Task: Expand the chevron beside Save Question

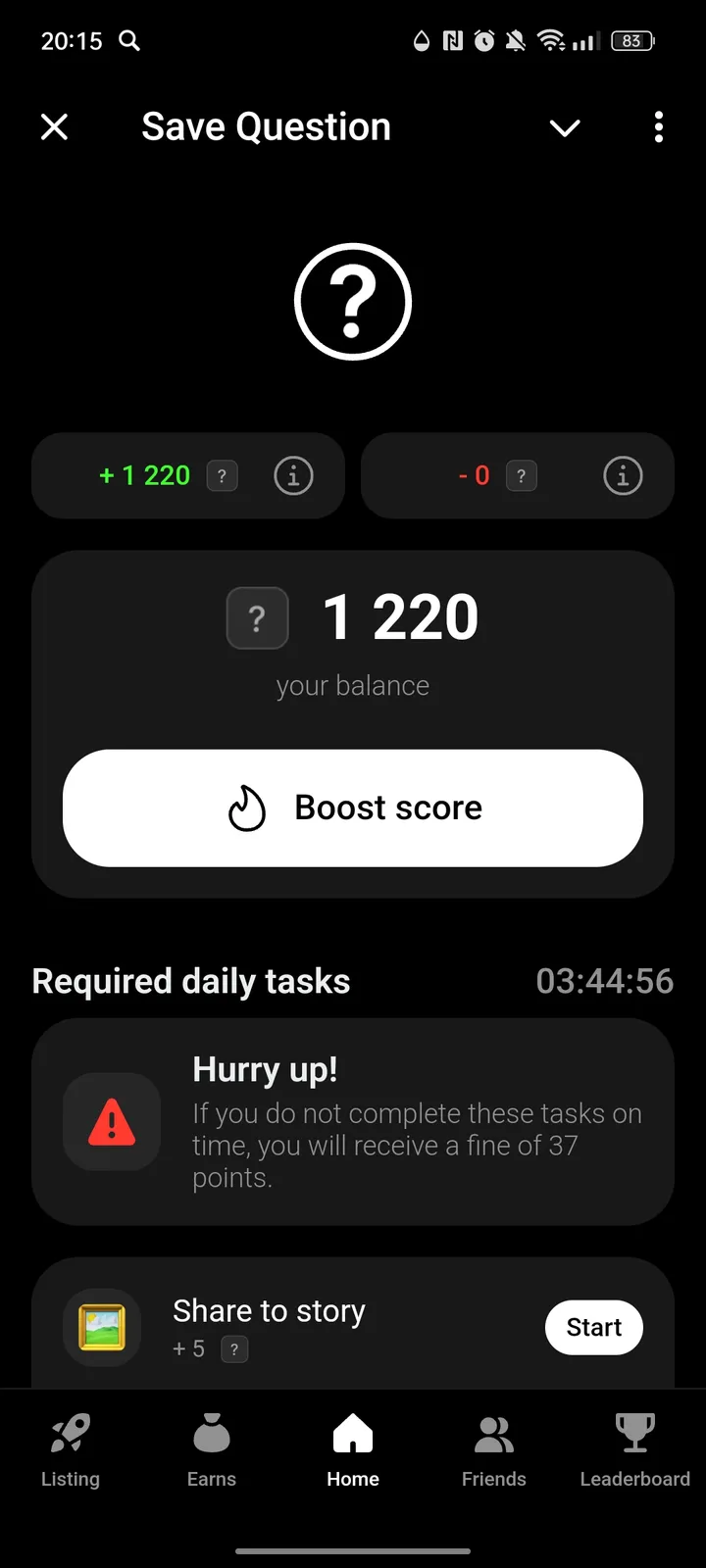Action: pyautogui.click(x=565, y=127)
